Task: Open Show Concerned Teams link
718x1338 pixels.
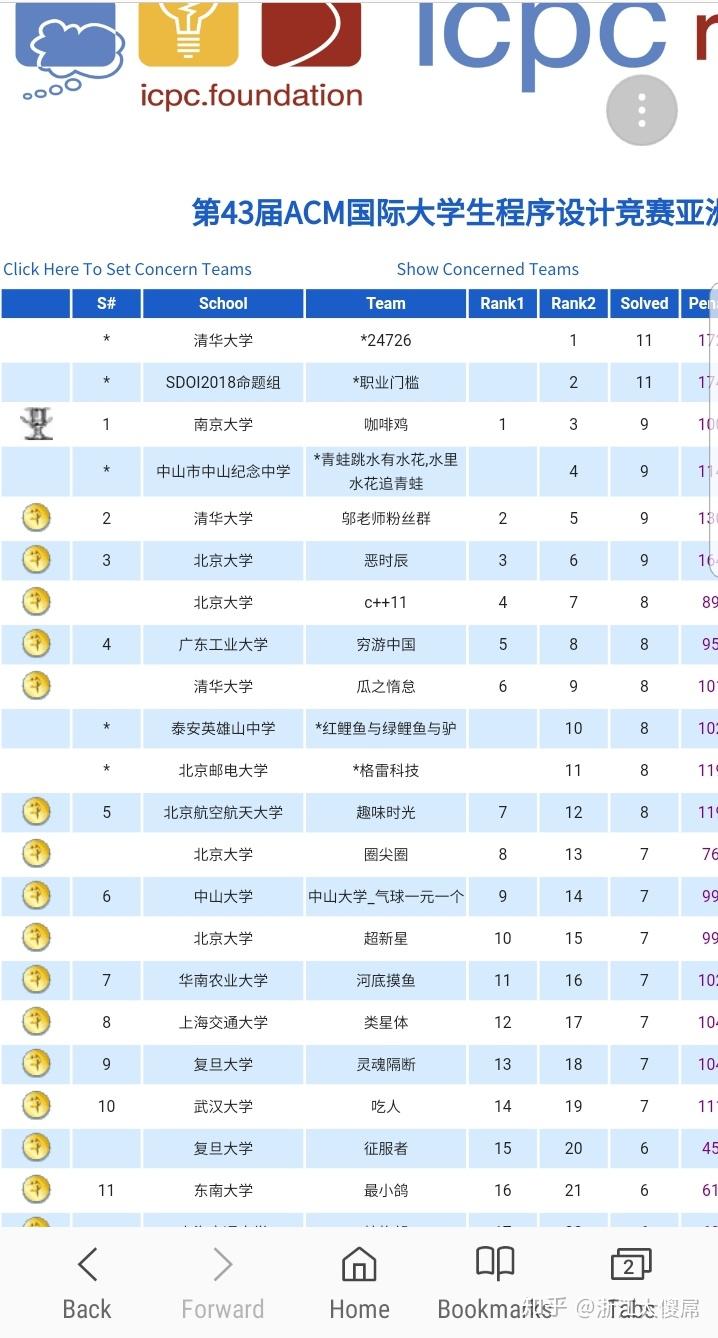Action: 487,269
